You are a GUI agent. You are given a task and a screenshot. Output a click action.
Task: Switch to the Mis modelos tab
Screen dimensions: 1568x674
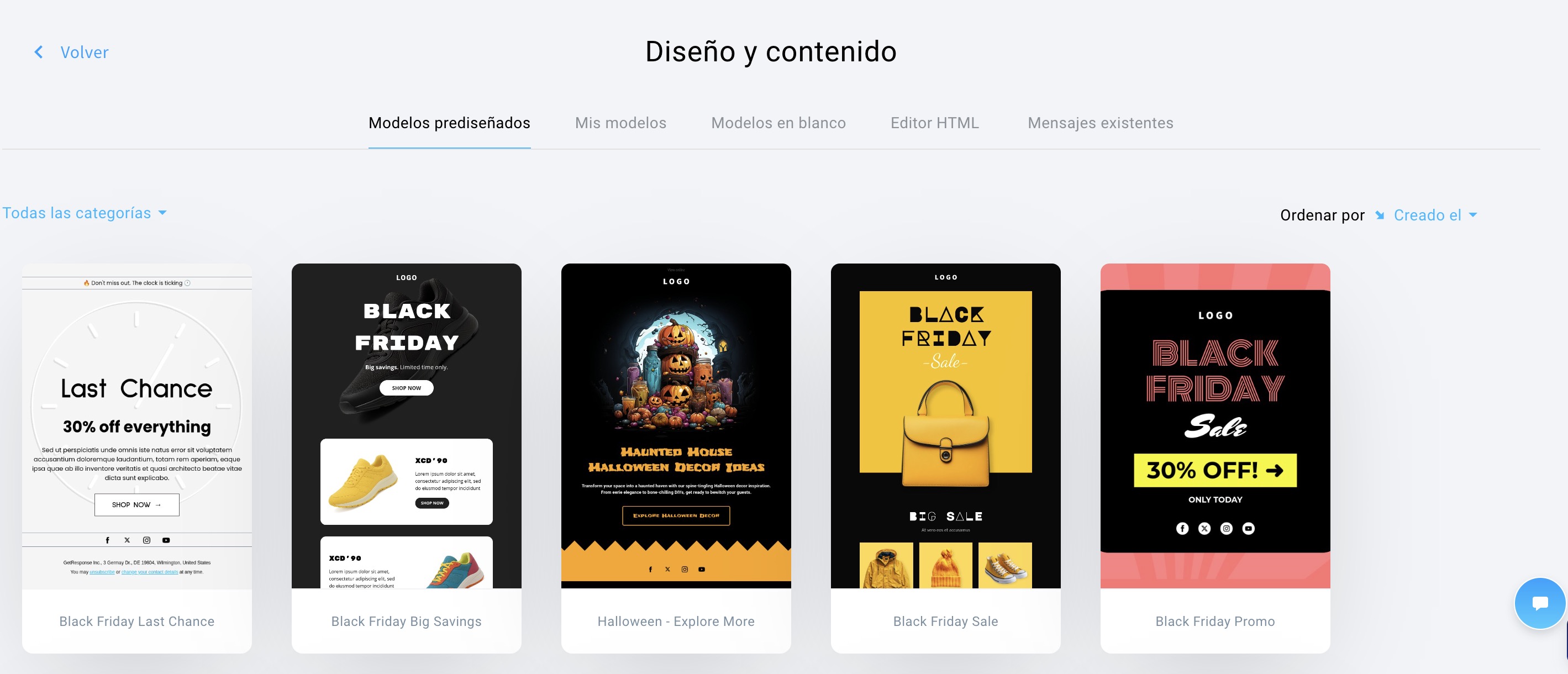[x=620, y=123]
